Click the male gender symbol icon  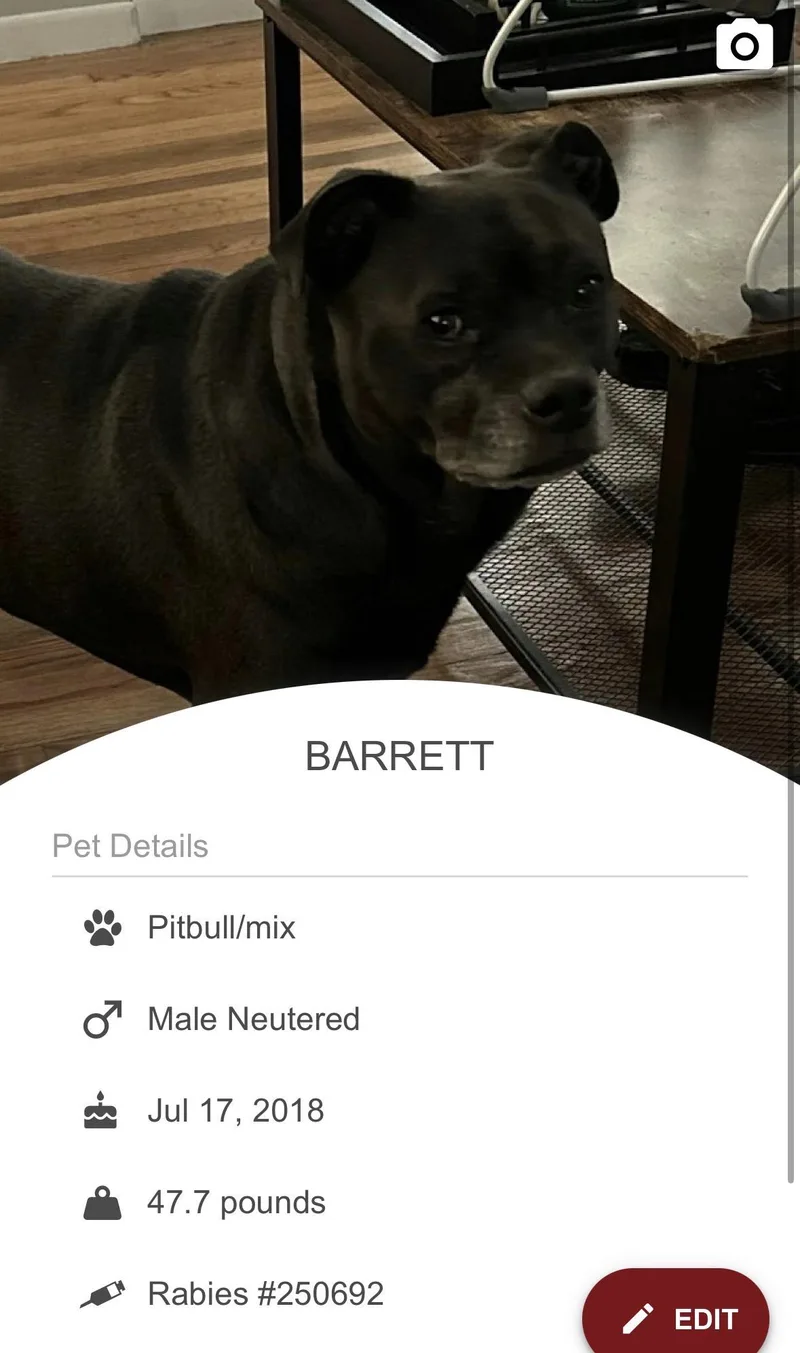click(101, 1019)
